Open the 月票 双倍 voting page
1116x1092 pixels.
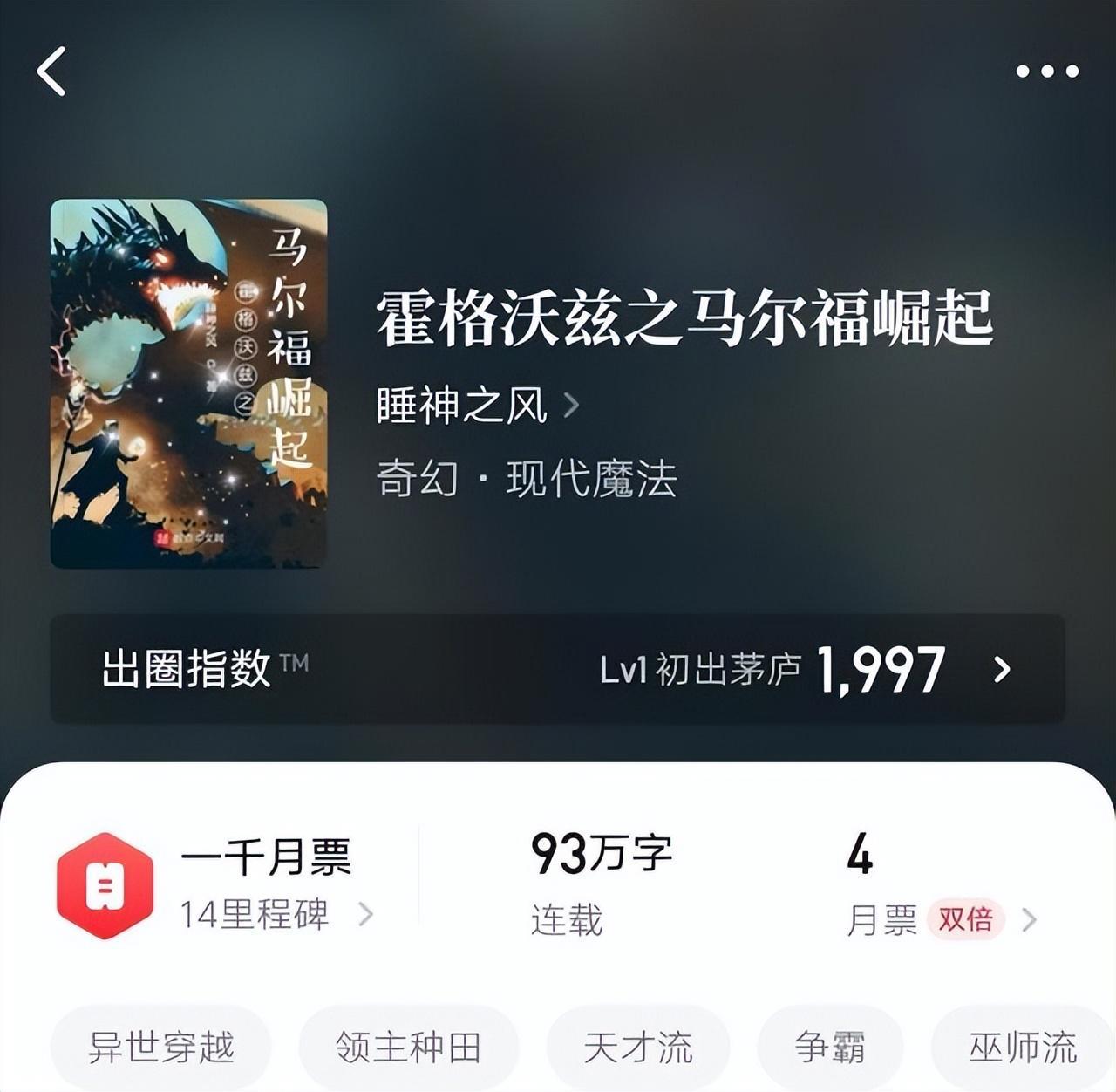[x=942, y=919]
